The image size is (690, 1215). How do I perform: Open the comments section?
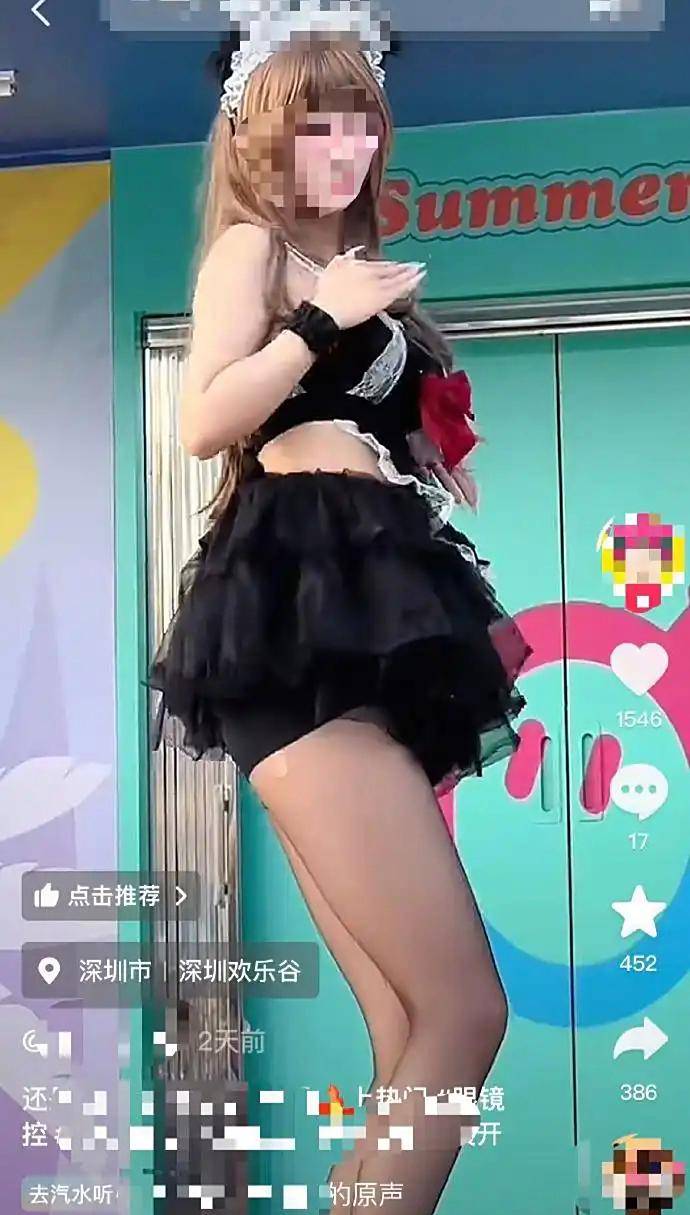(639, 794)
